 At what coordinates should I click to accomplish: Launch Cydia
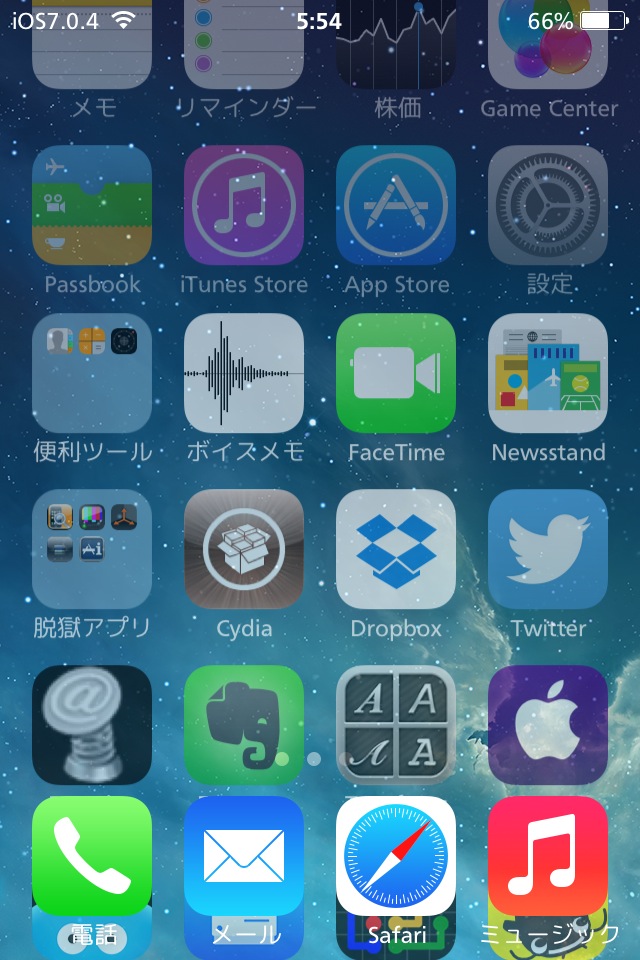click(244, 549)
